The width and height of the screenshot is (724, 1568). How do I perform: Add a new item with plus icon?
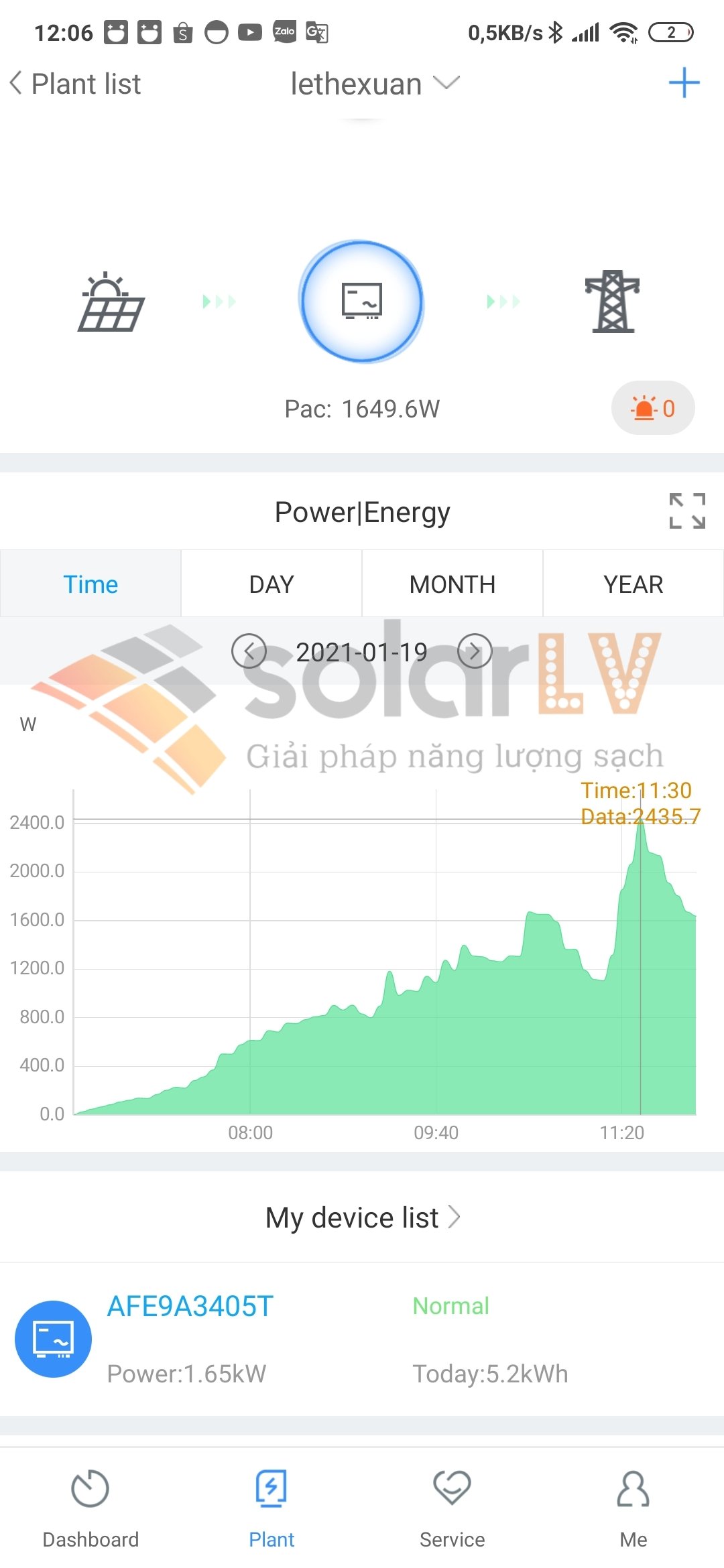click(684, 83)
